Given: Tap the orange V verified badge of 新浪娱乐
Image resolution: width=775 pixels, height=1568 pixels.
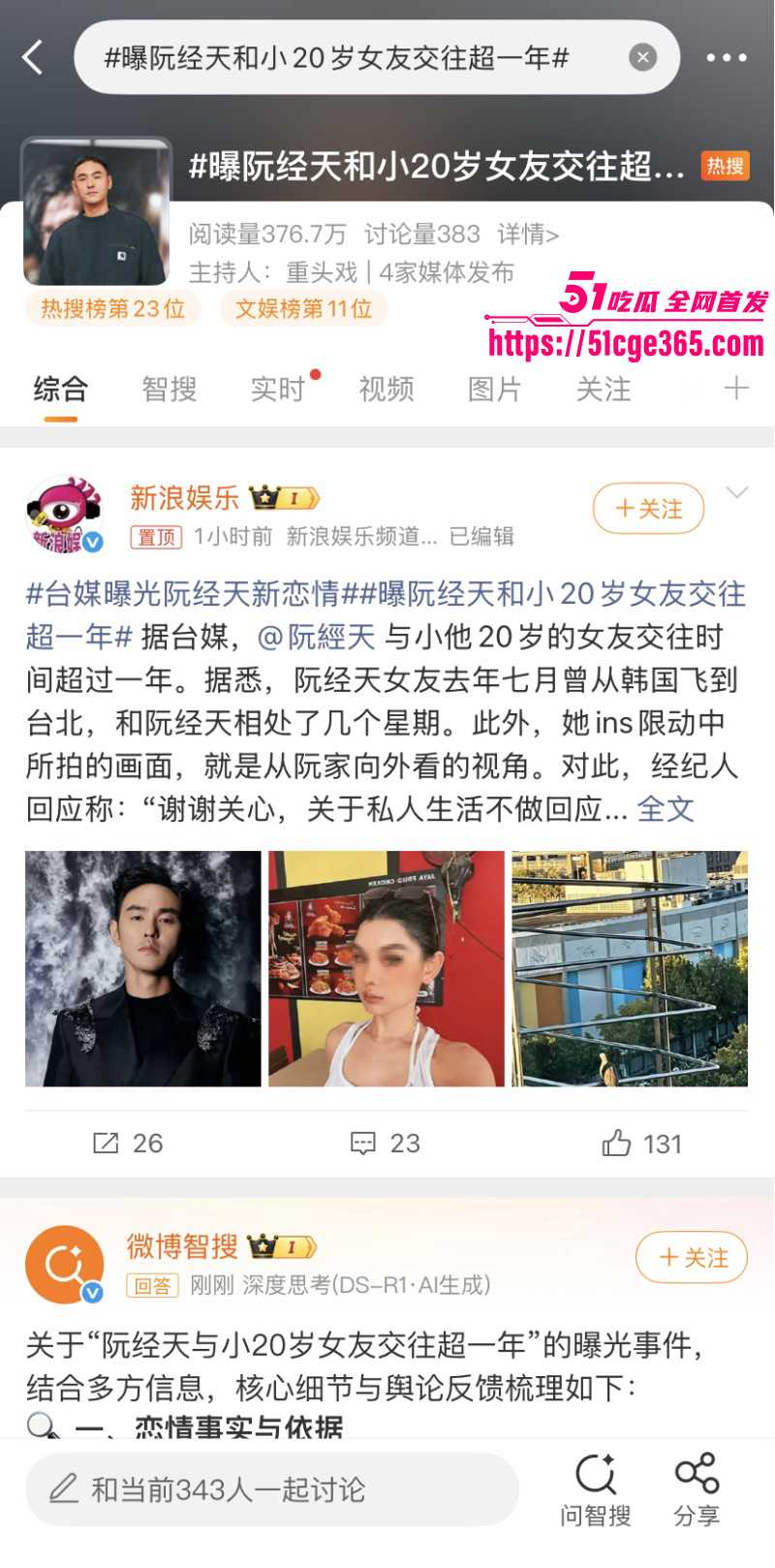Looking at the screenshot, I should (92, 543).
